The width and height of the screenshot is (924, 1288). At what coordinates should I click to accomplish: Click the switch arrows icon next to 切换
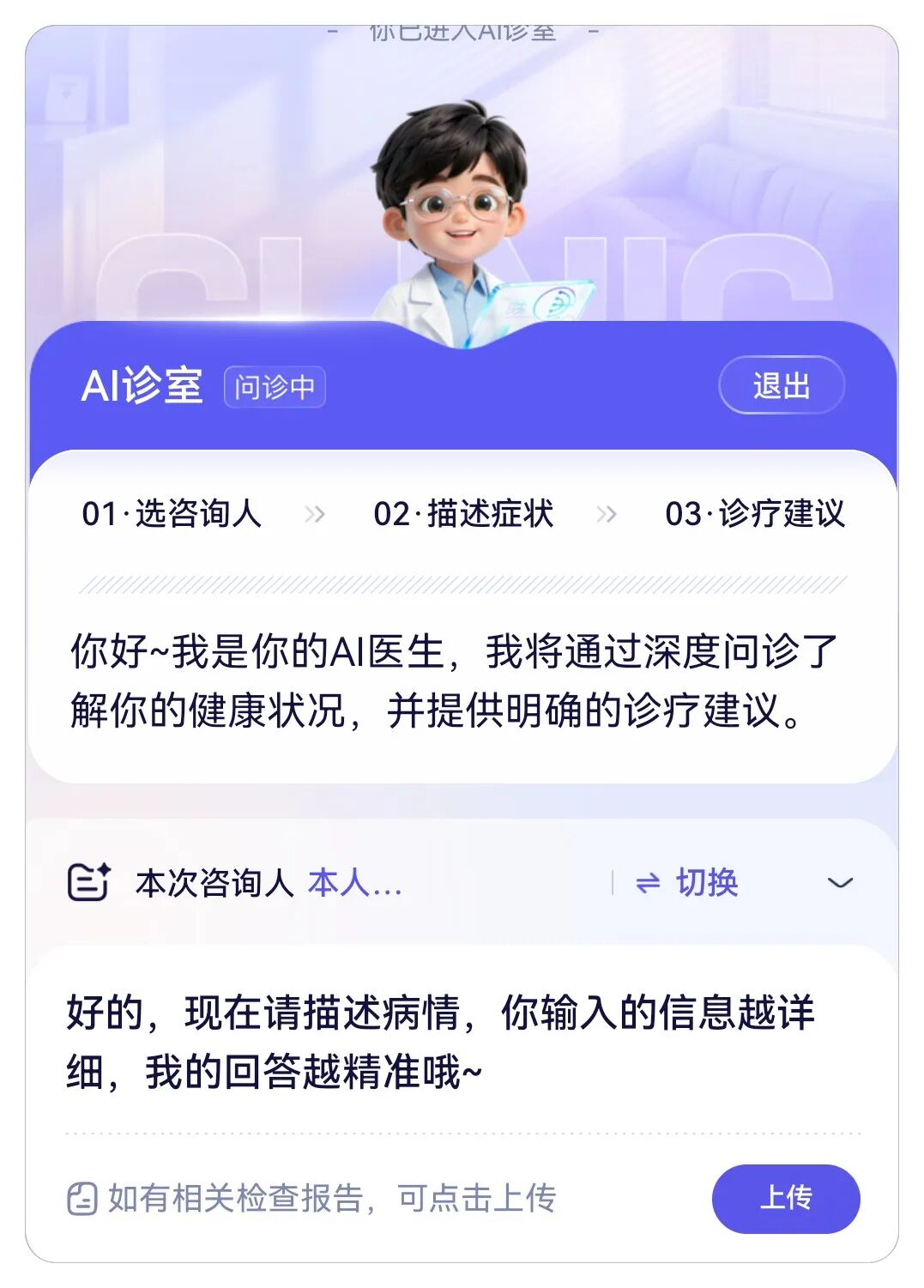(x=648, y=880)
